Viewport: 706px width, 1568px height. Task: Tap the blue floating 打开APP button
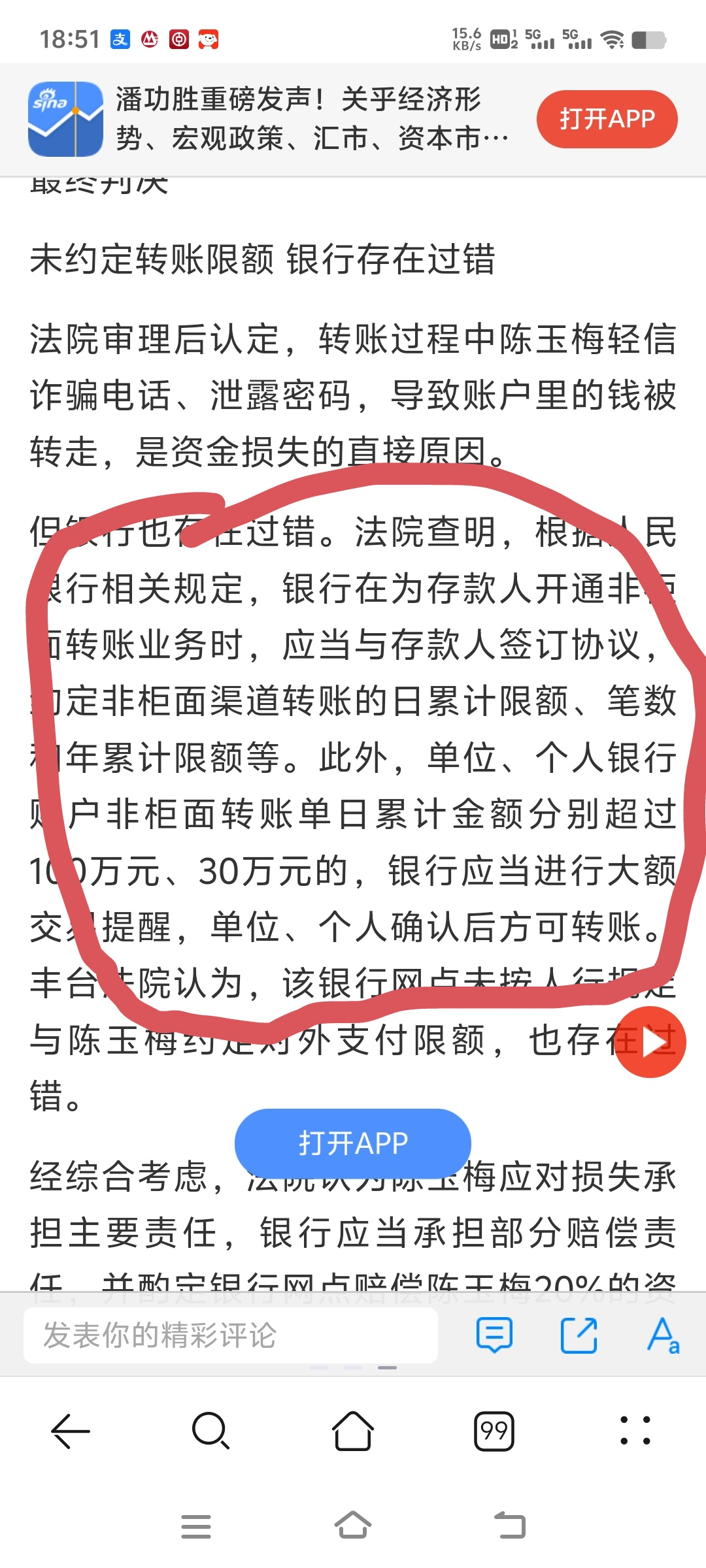click(x=352, y=1143)
